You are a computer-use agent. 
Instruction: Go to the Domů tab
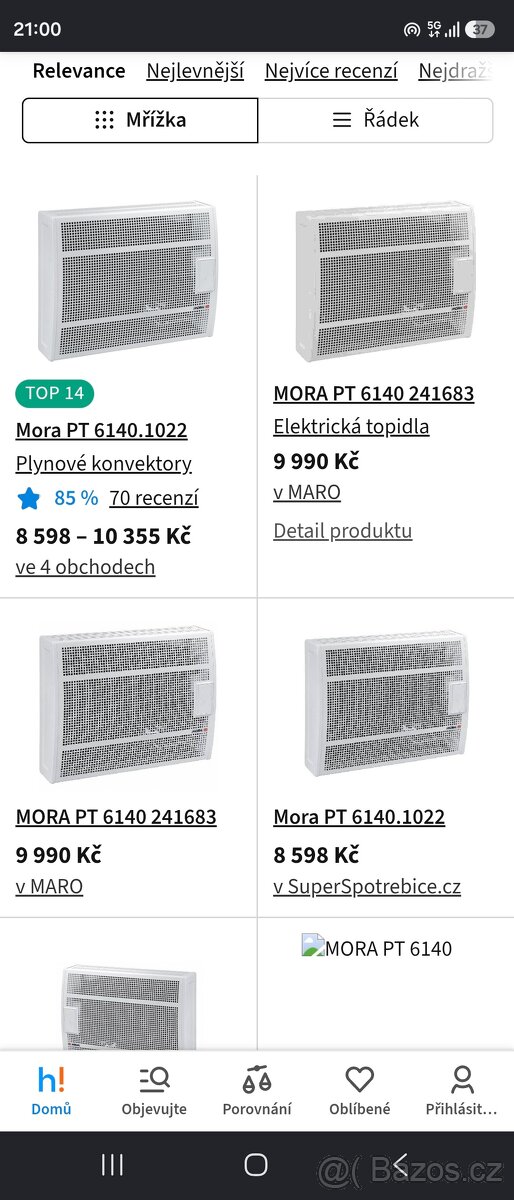pos(51,1091)
